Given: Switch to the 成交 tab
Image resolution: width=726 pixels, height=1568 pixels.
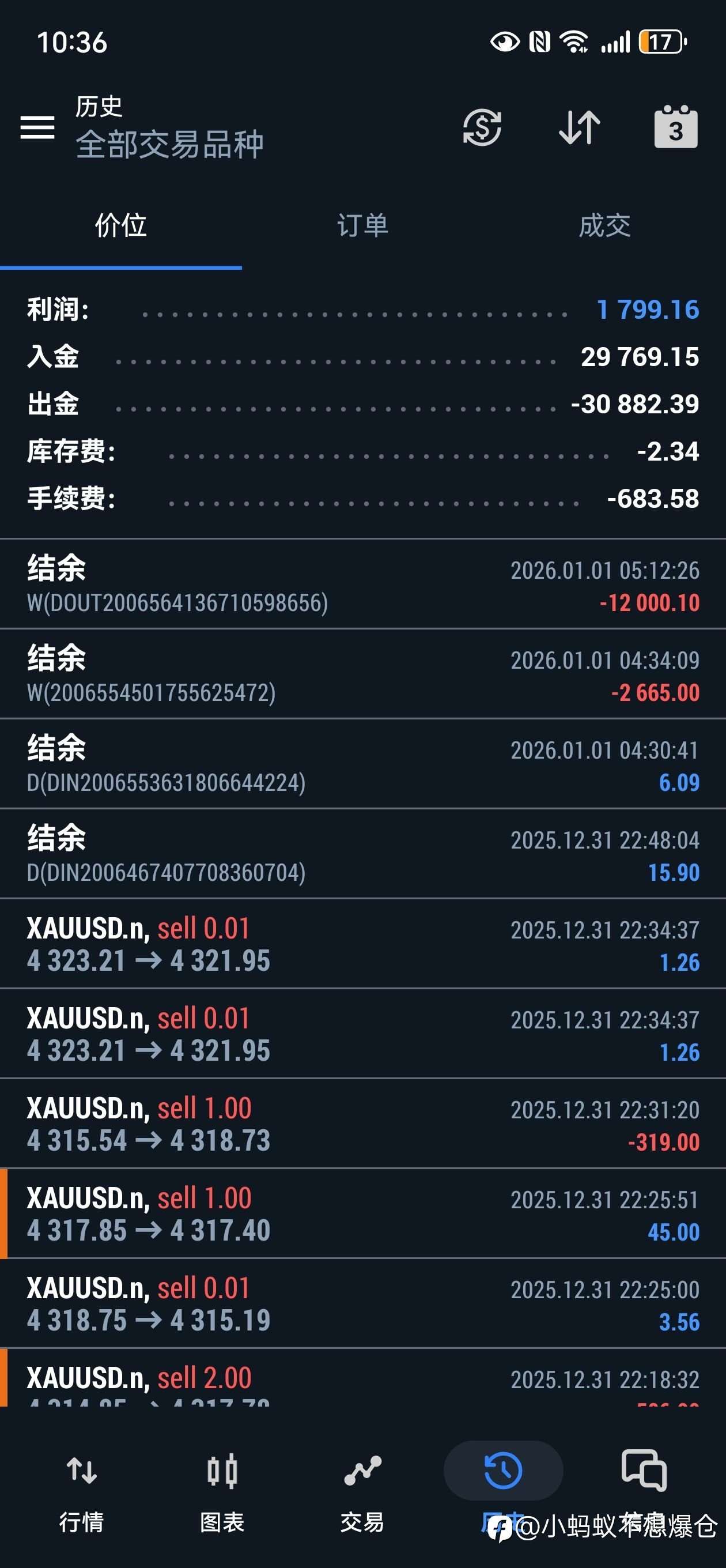Looking at the screenshot, I should [x=605, y=226].
